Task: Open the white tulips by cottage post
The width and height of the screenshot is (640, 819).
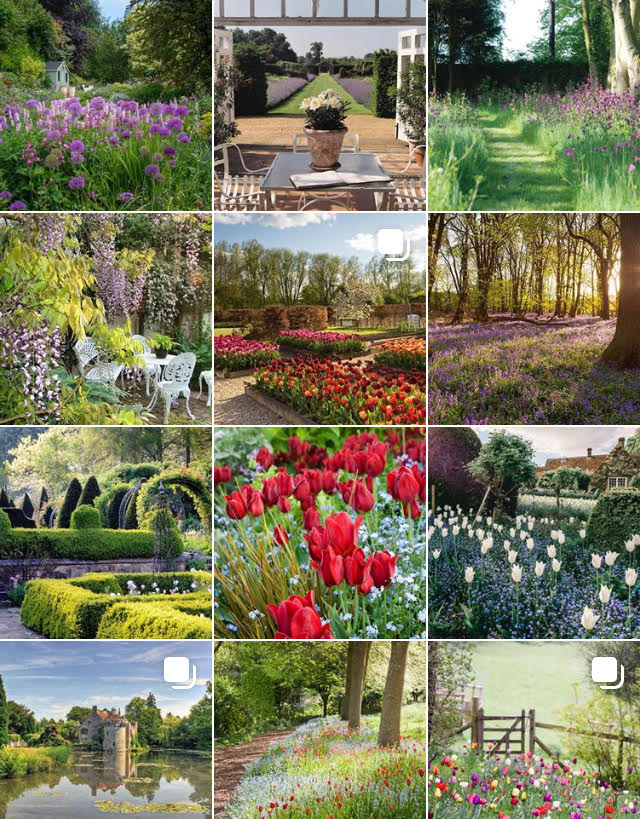Action: (x=534, y=533)
